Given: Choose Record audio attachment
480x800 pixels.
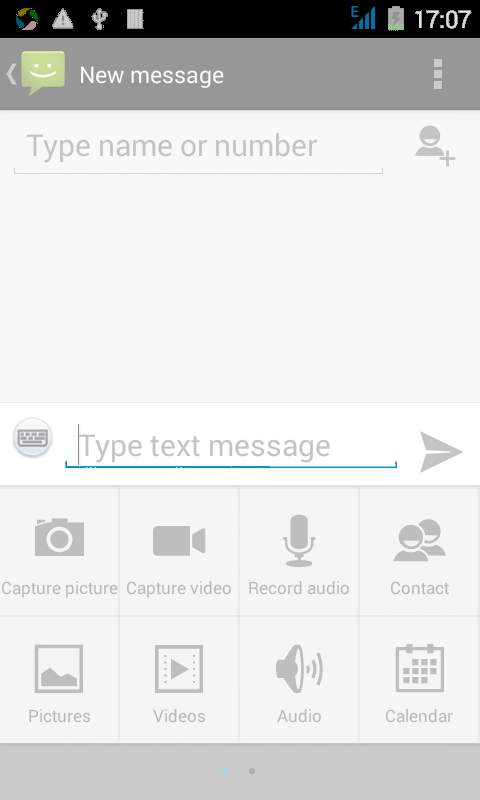Looking at the screenshot, I should (x=299, y=552).
